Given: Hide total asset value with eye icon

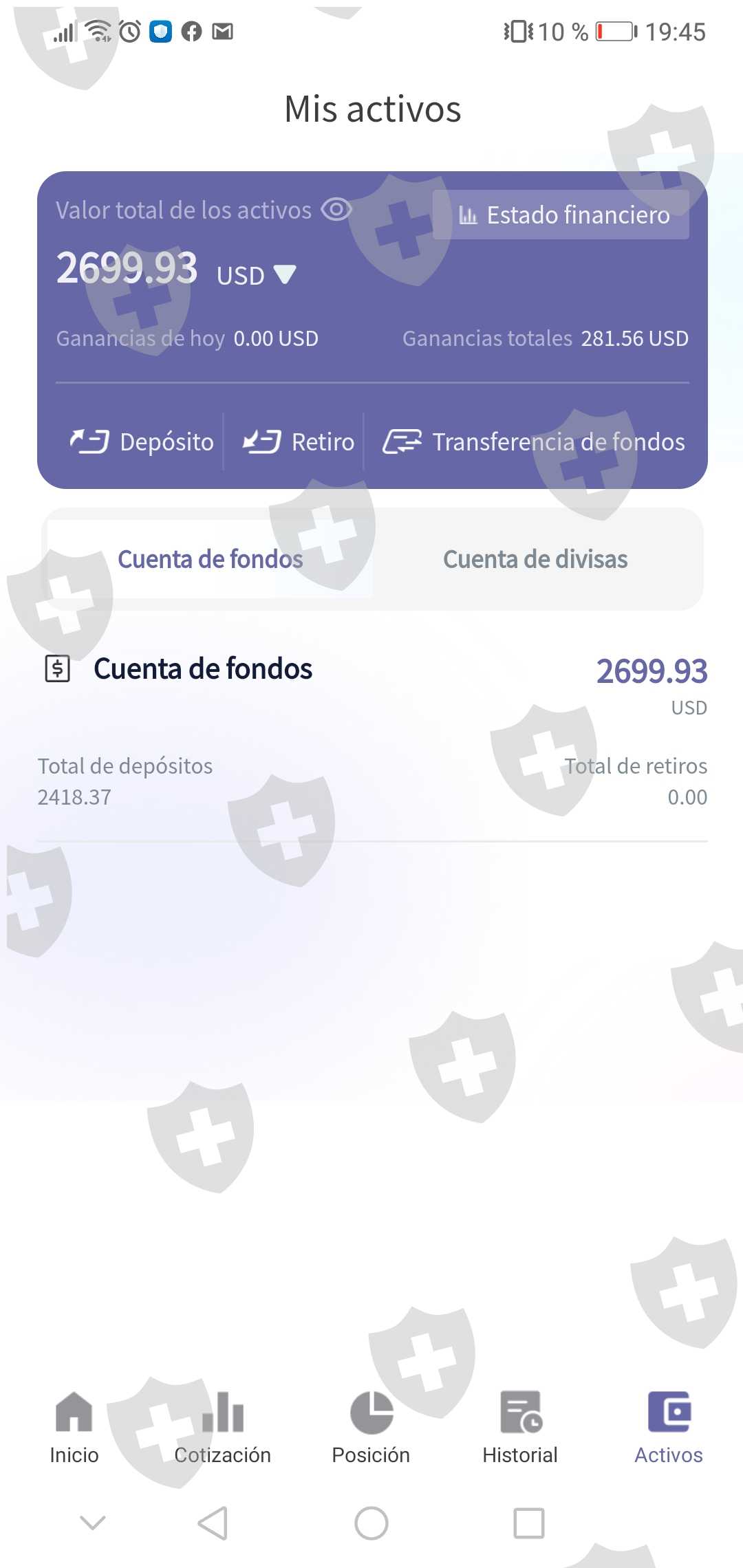Looking at the screenshot, I should pyautogui.click(x=336, y=209).
